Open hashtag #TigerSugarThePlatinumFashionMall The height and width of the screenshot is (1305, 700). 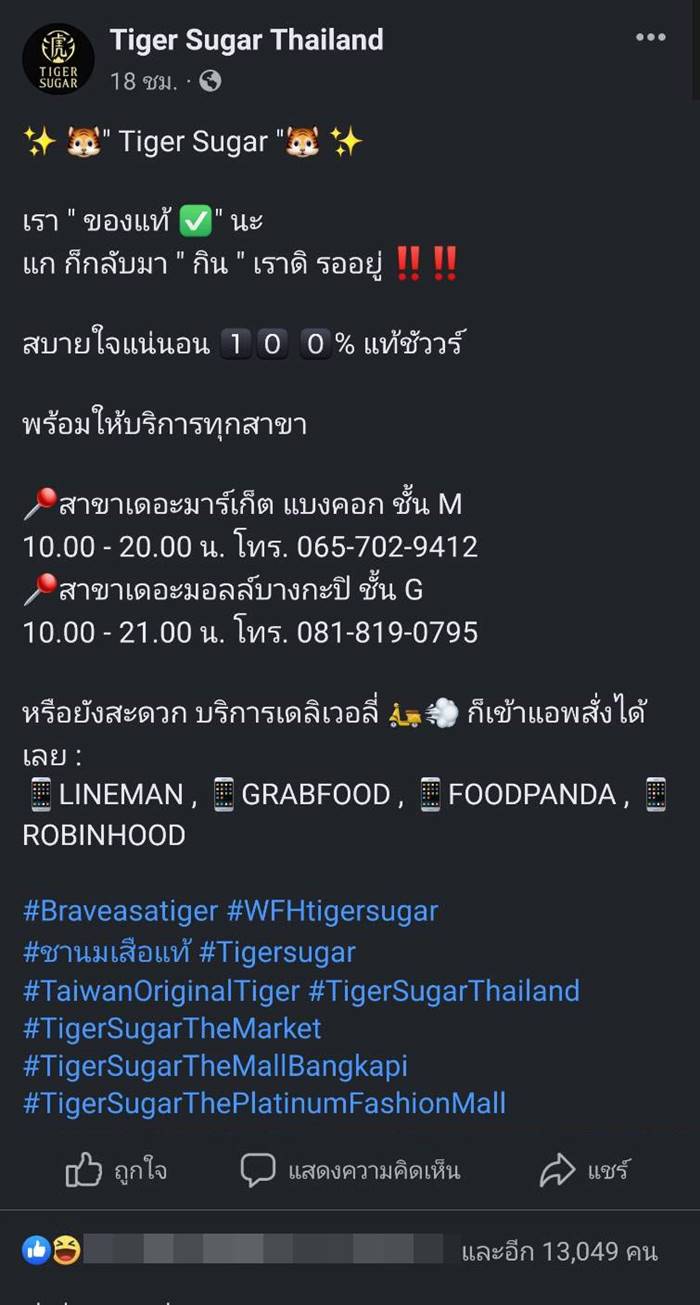tap(264, 1104)
